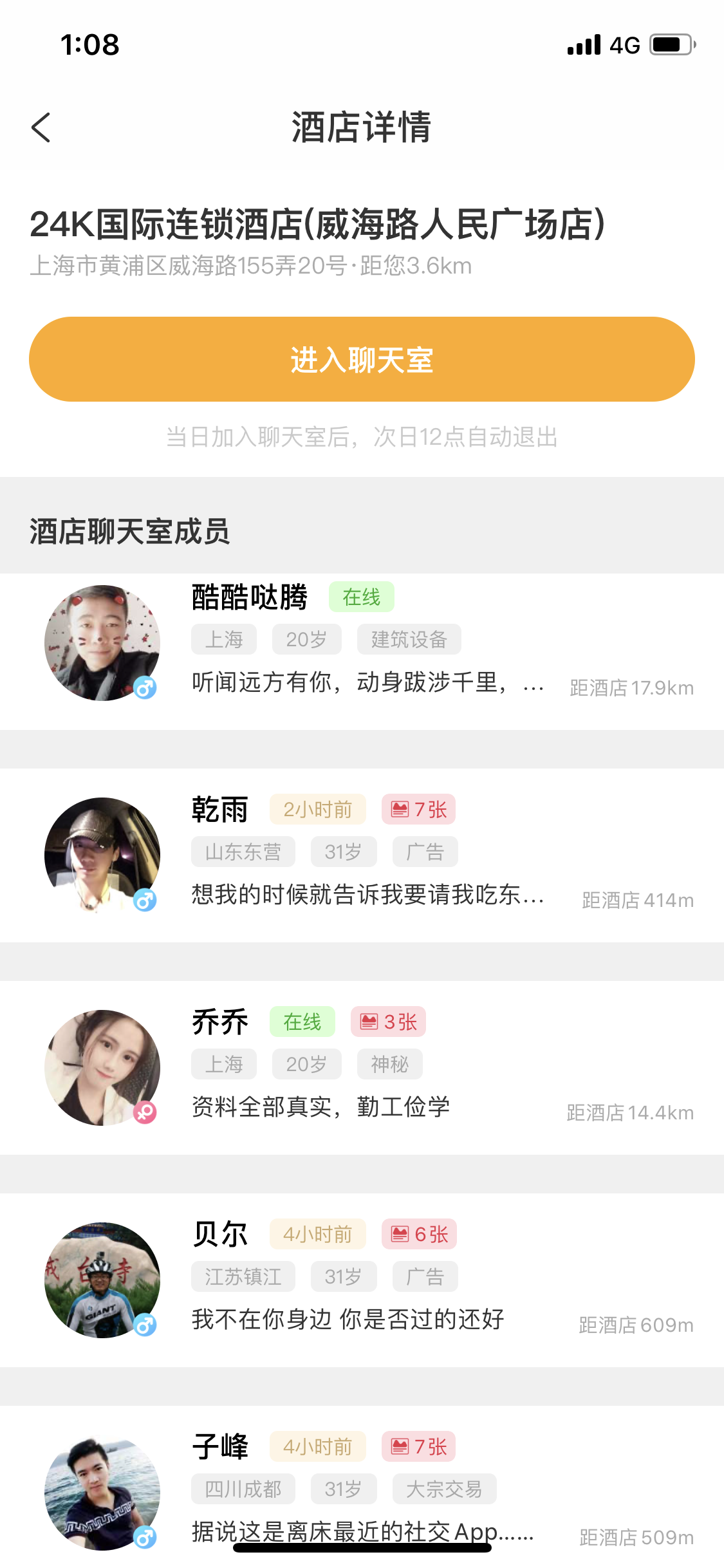The width and height of the screenshot is (724, 1568).
Task: View 乾雨's 7张 photos badge
Action: tap(419, 809)
